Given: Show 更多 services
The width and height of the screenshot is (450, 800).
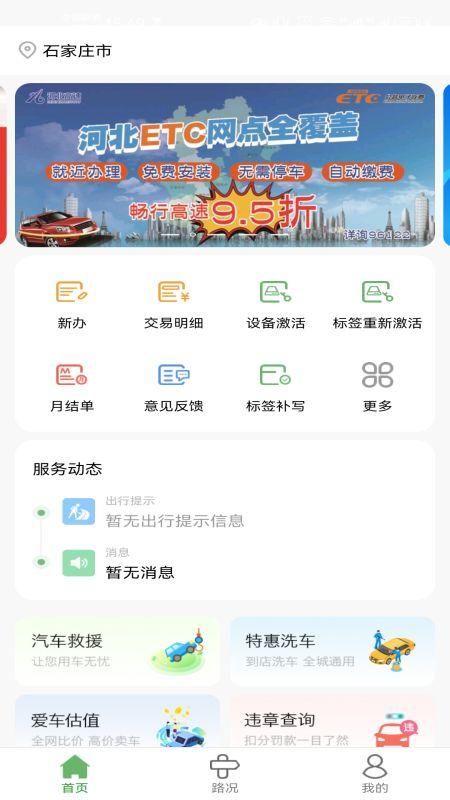Looking at the screenshot, I should click(x=378, y=388).
